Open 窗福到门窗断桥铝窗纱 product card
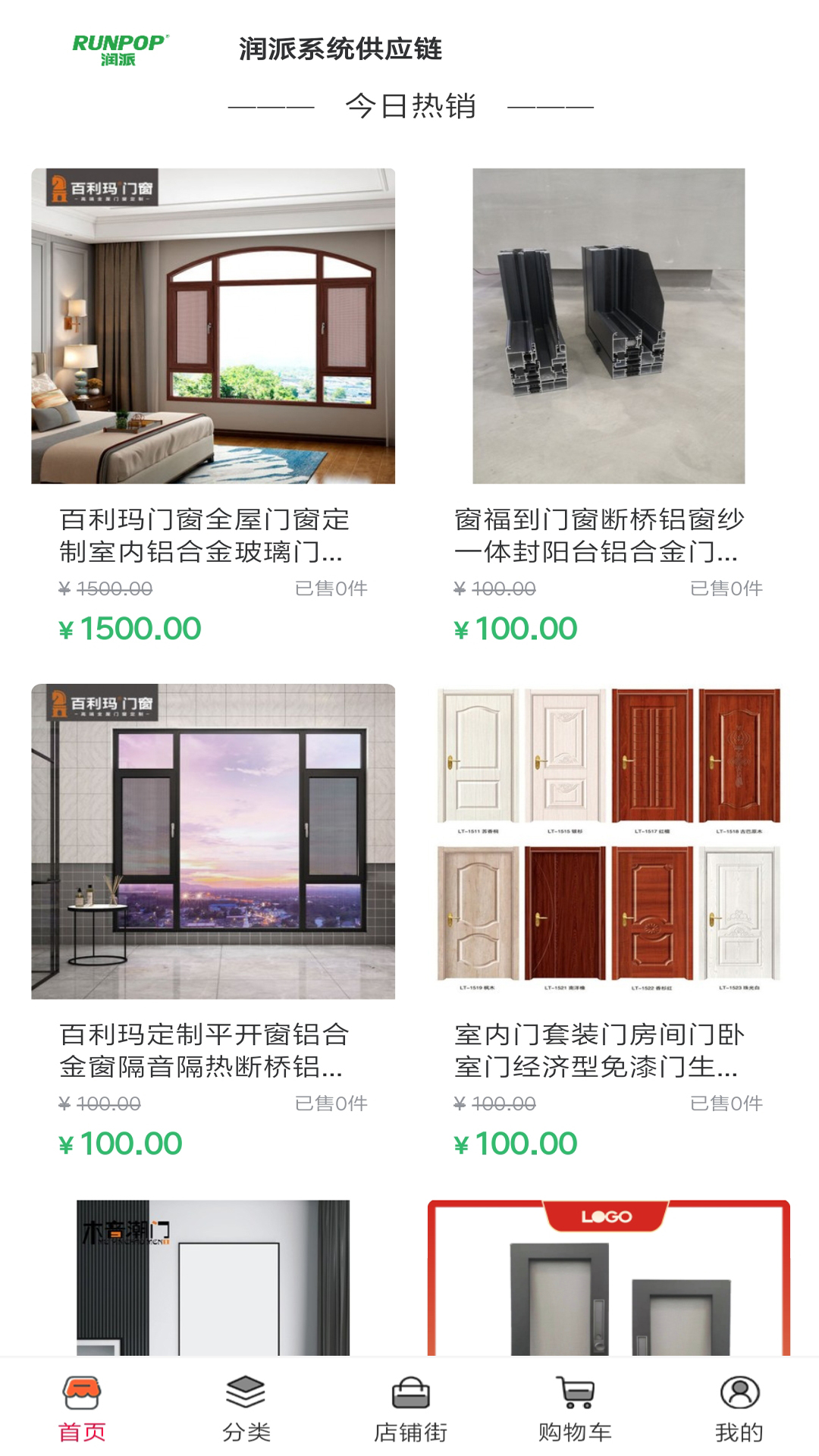Image resolution: width=819 pixels, height=1456 pixels. (608, 326)
